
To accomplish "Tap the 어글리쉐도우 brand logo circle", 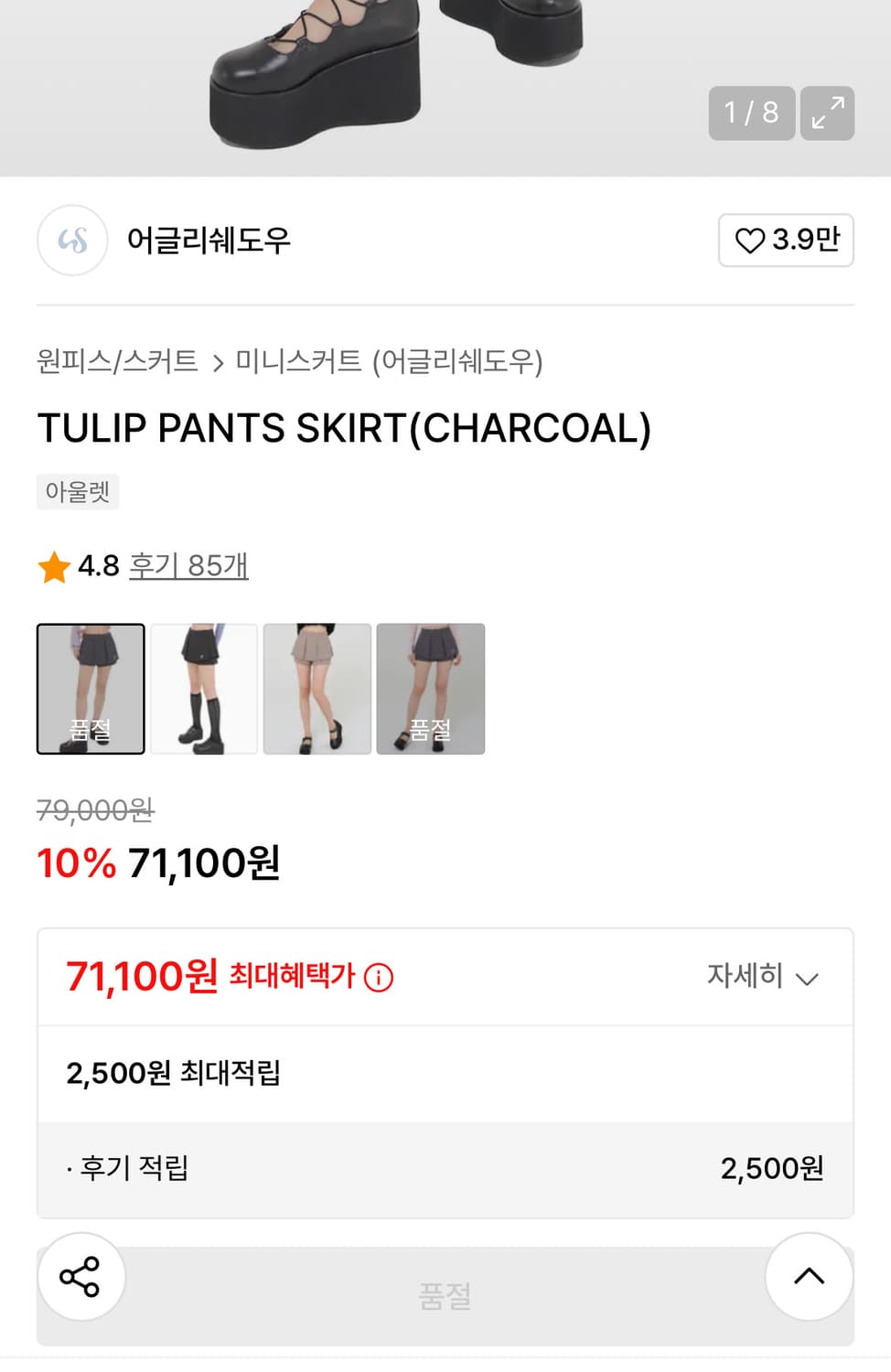I will pyautogui.click(x=71, y=241).
